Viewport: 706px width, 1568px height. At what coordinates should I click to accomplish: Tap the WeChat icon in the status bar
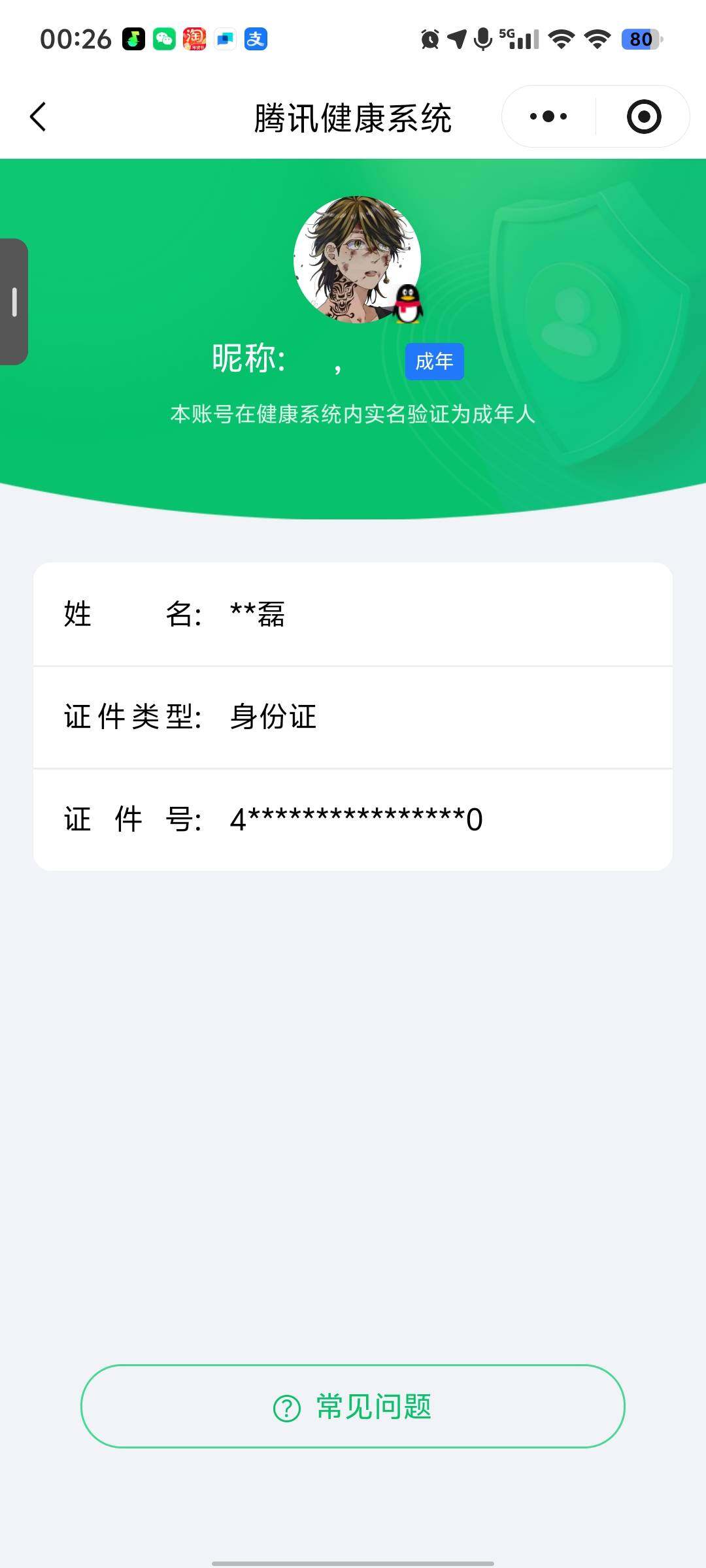click(164, 38)
